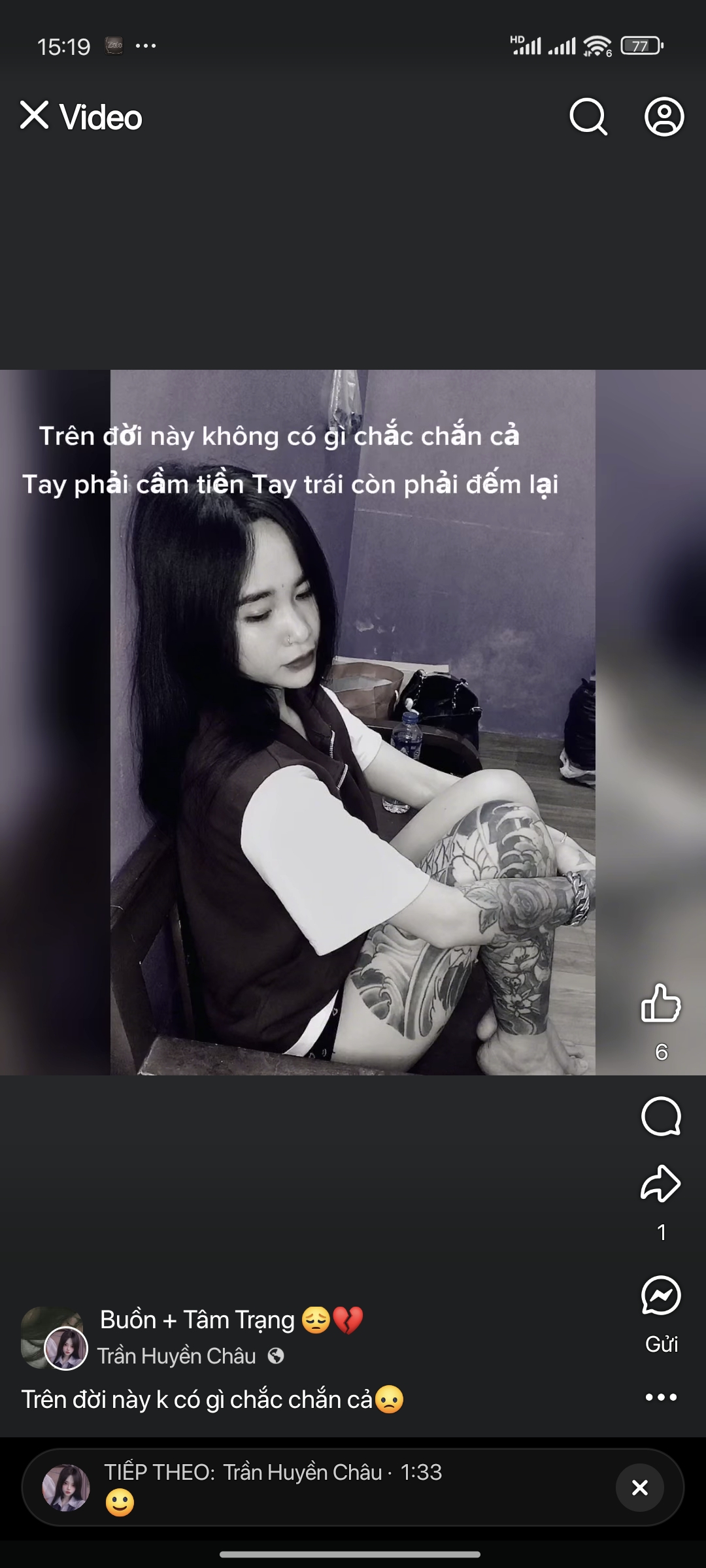Open the three-dot more options menu
Screen dimensions: 706x1568
(661, 1397)
